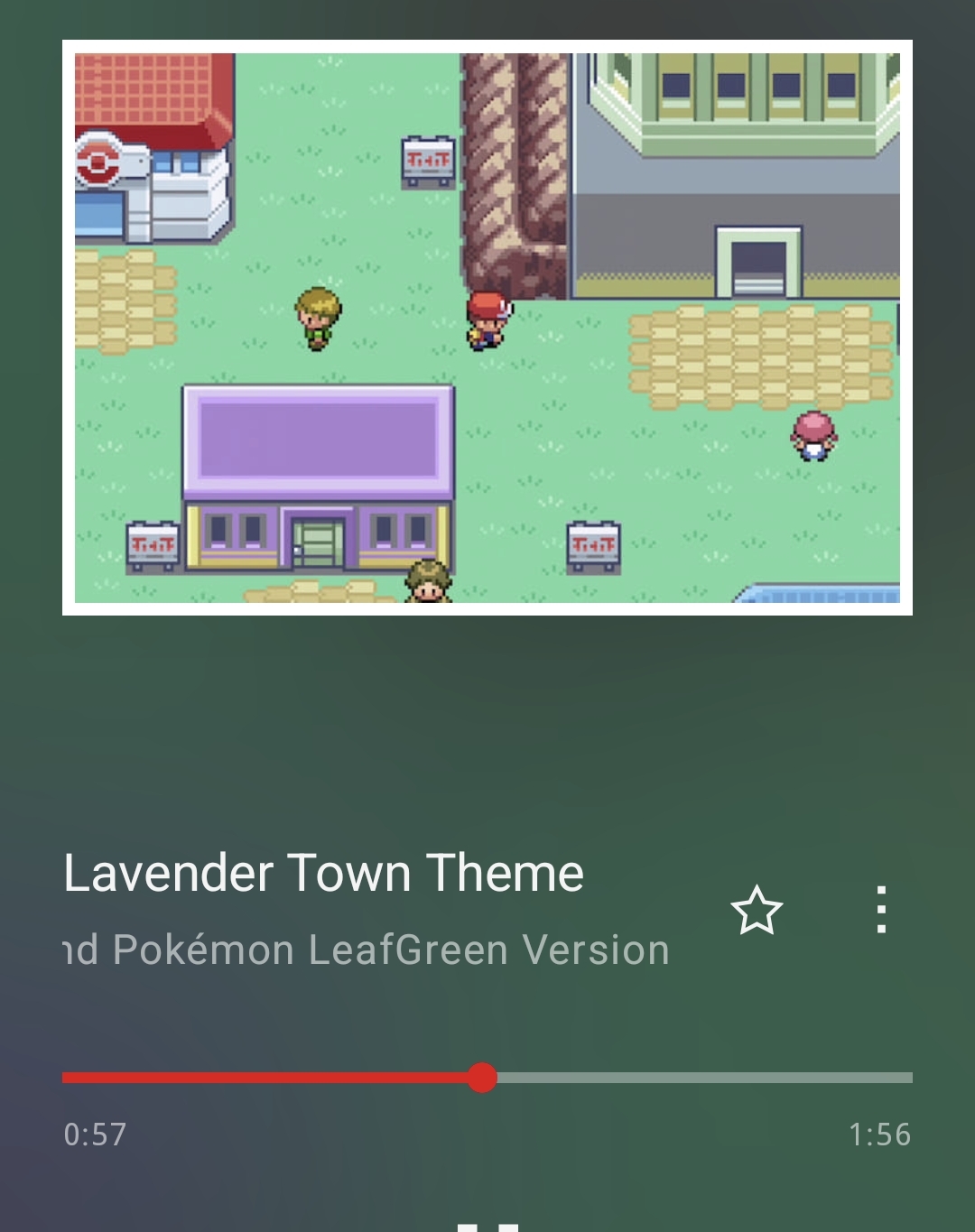This screenshot has height=1232, width=975.
Task: Favorite the Lavender Town Theme track
Action: tap(756, 910)
